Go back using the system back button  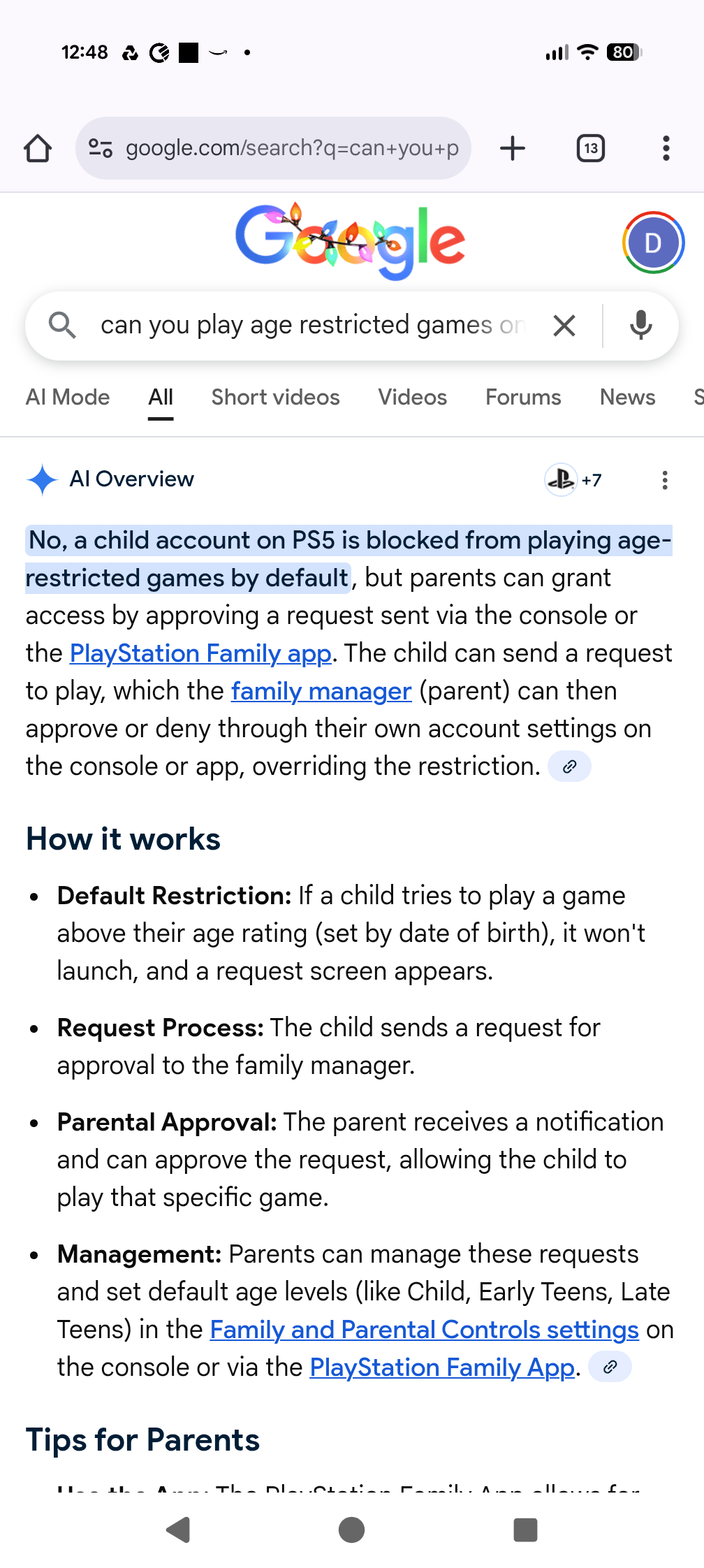coord(179,1530)
